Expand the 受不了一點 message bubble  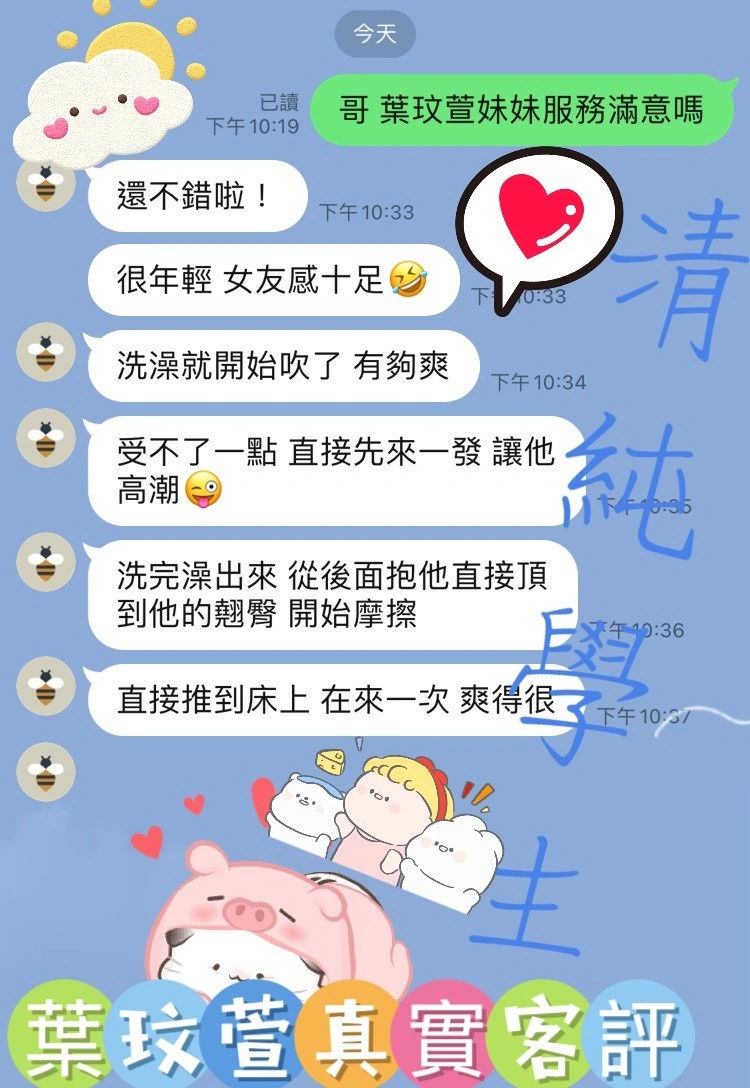tap(335, 470)
